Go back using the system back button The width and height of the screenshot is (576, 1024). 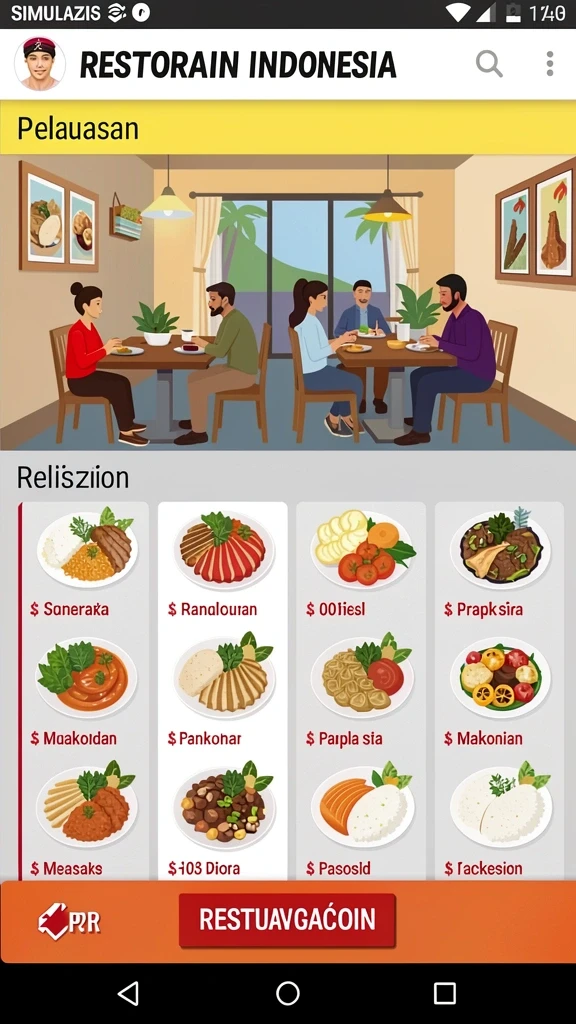[129, 993]
